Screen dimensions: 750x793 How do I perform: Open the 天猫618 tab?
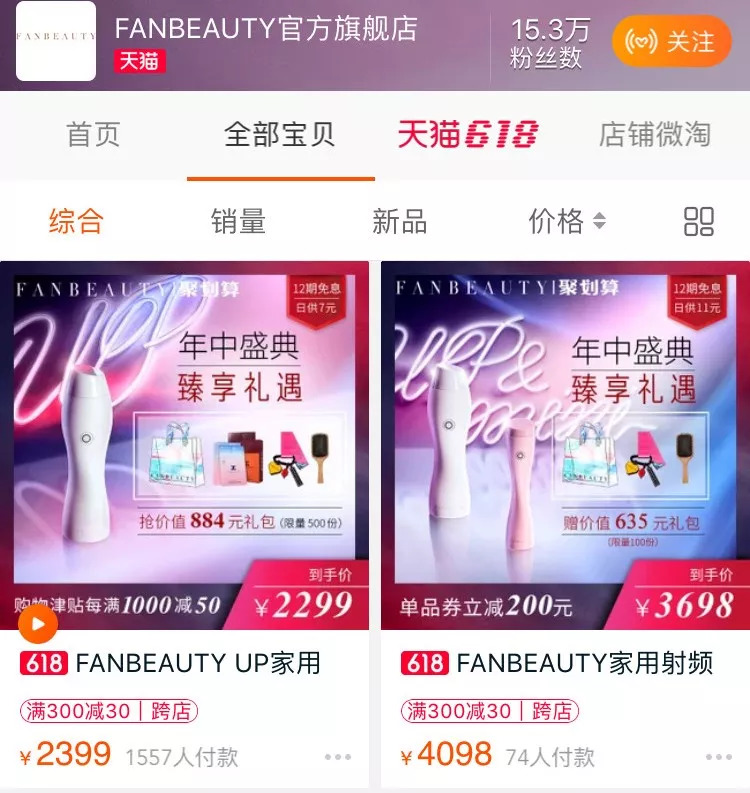(468, 135)
